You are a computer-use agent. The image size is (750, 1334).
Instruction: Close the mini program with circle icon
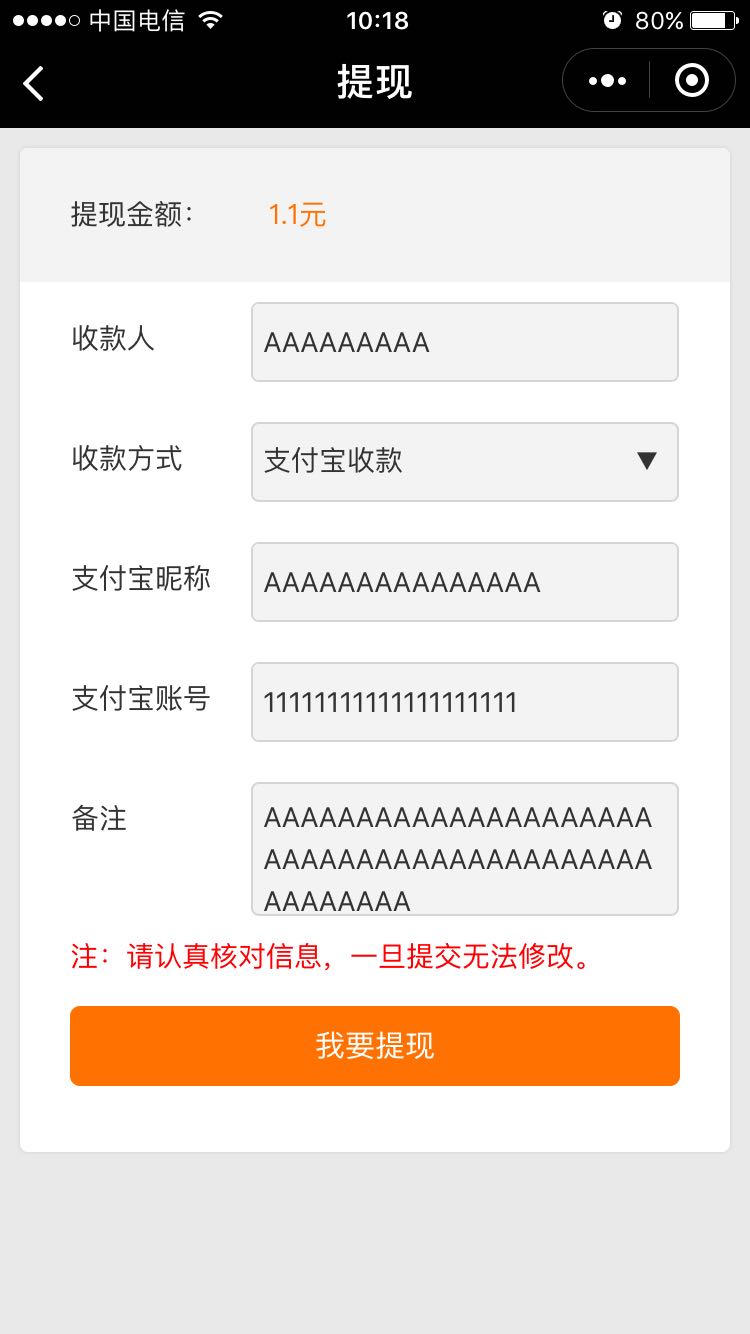[692, 81]
